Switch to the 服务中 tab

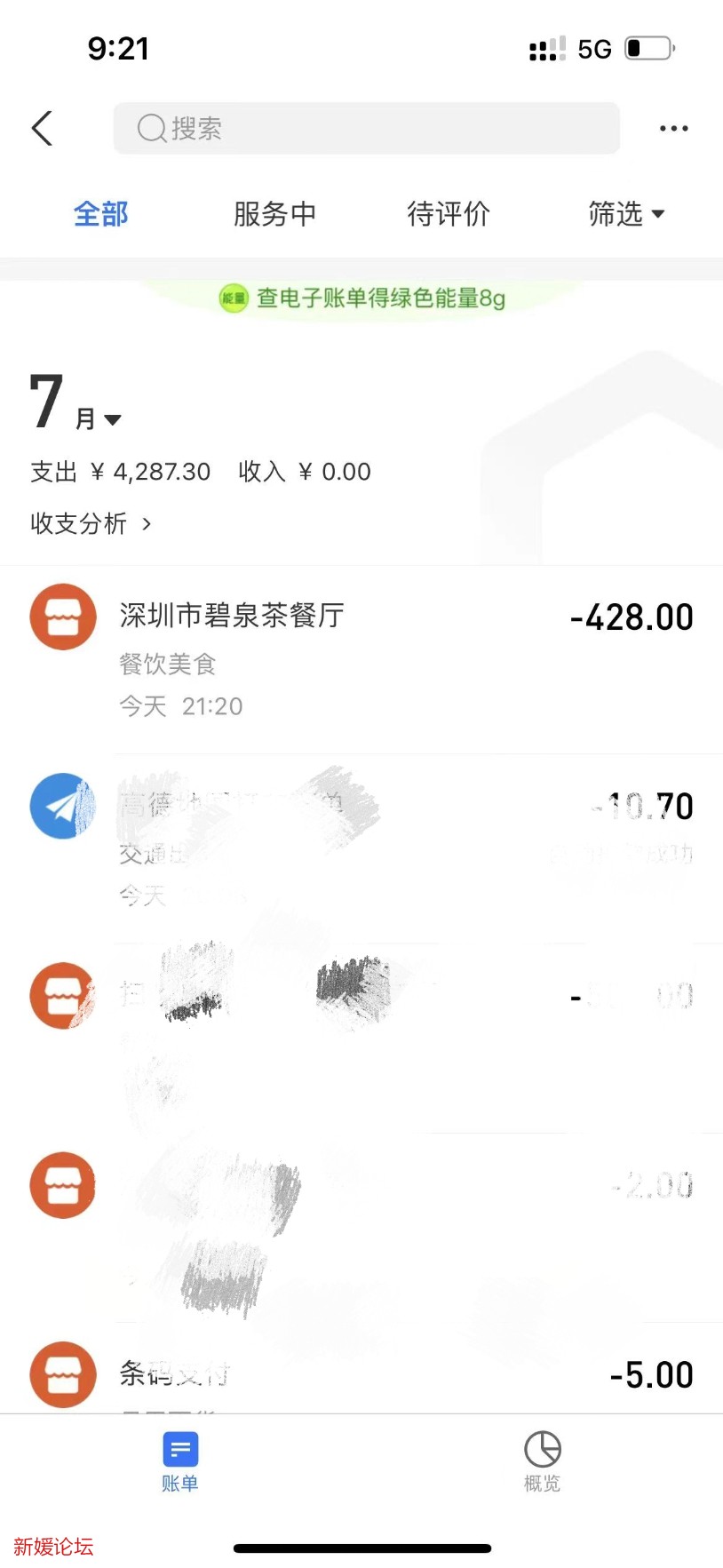click(274, 214)
